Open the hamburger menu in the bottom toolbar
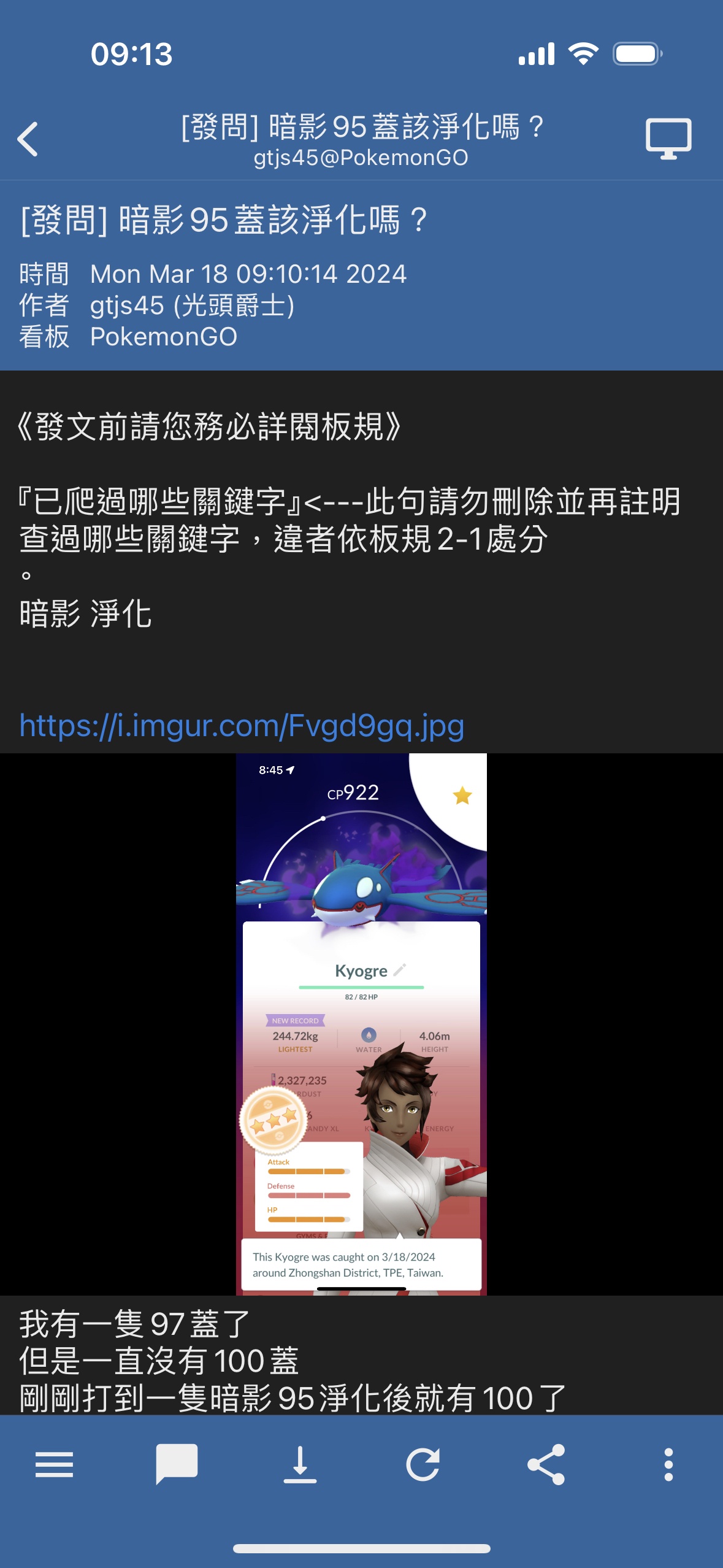The width and height of the screenshot is (723, 1568). (x=54, y=1465)
